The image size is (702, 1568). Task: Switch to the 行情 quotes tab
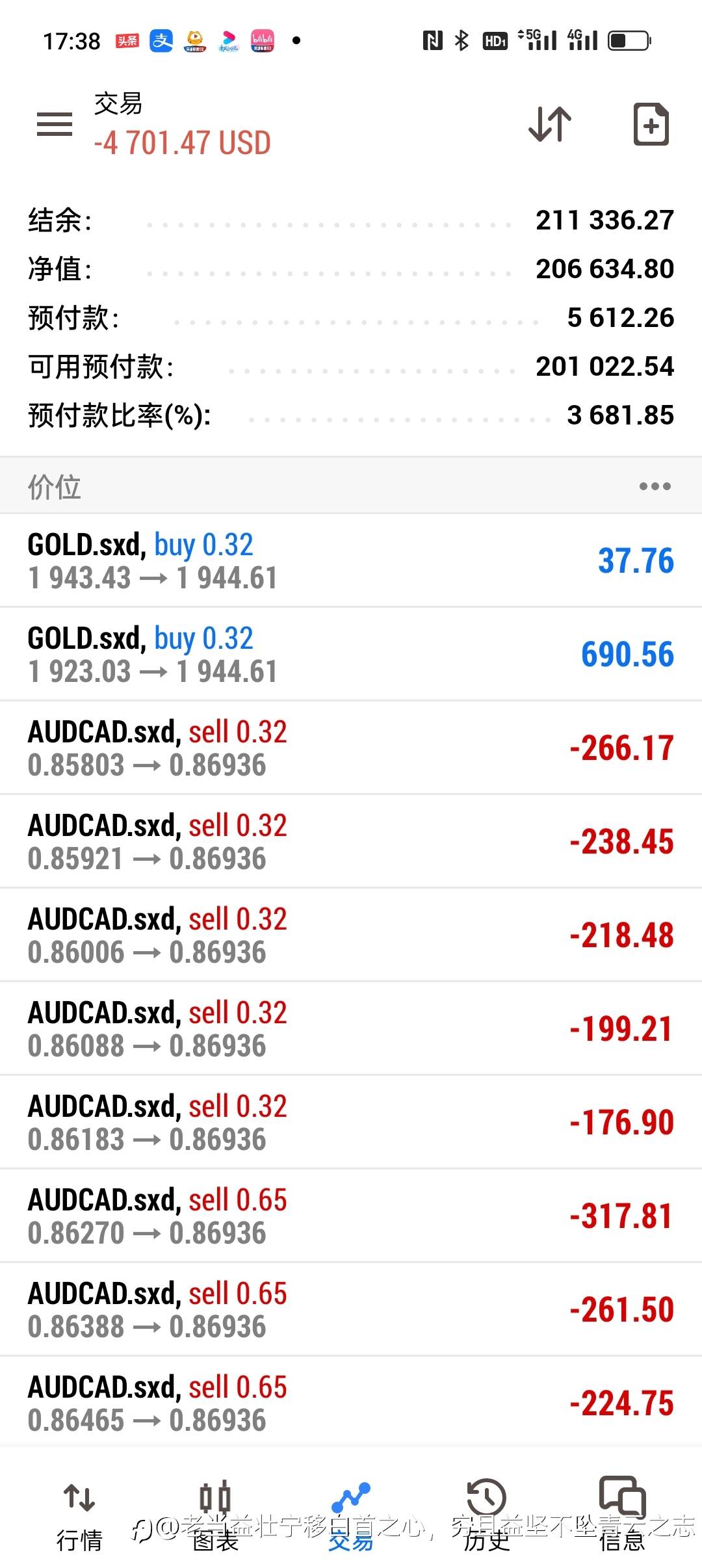pos(79,1516)
